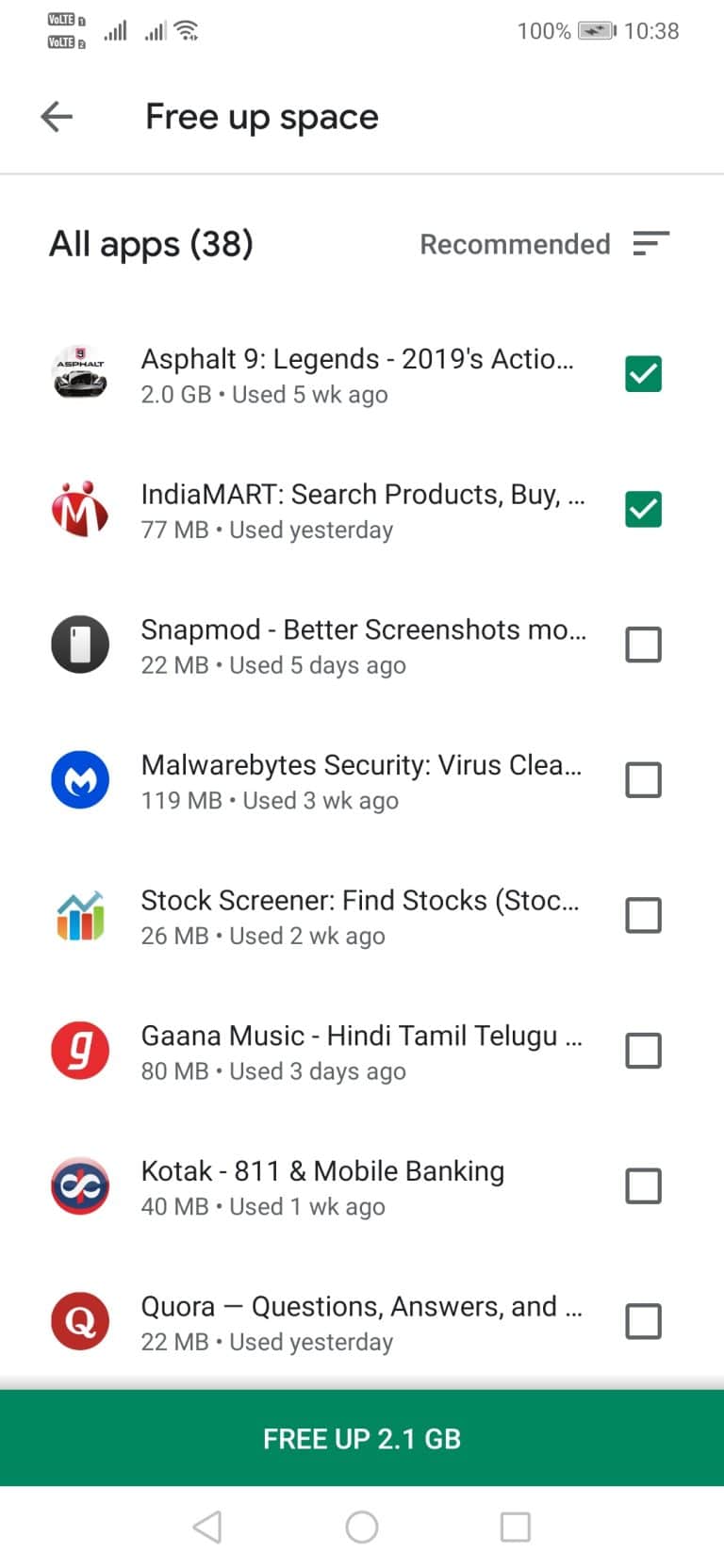Image resolution: width=724 pixels, height=1568 pixels.
Task: Tap the Asphalt 9 app icon
Action: 80,373
